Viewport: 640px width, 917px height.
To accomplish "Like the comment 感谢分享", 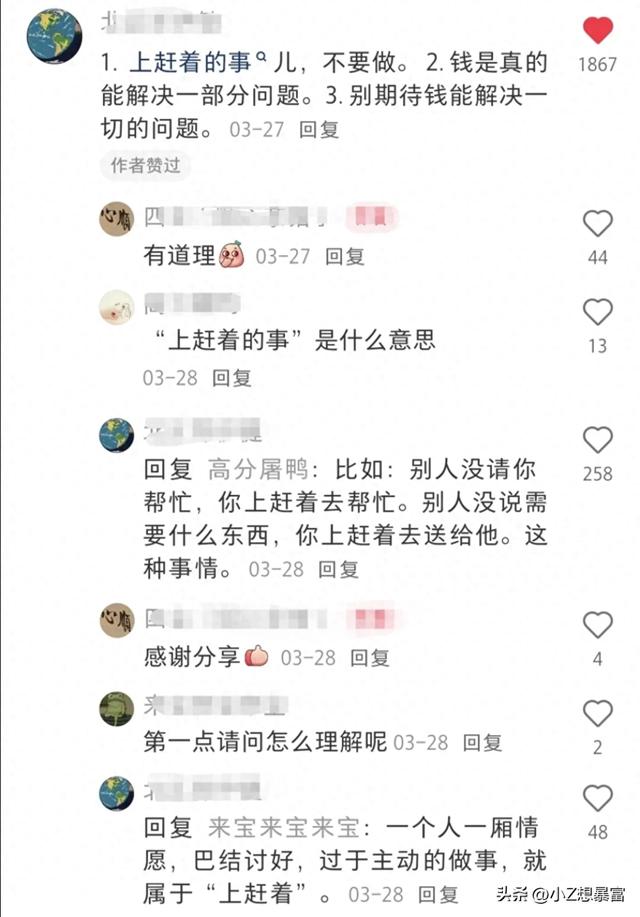I will pyautogui.click(x=597, y=625).
